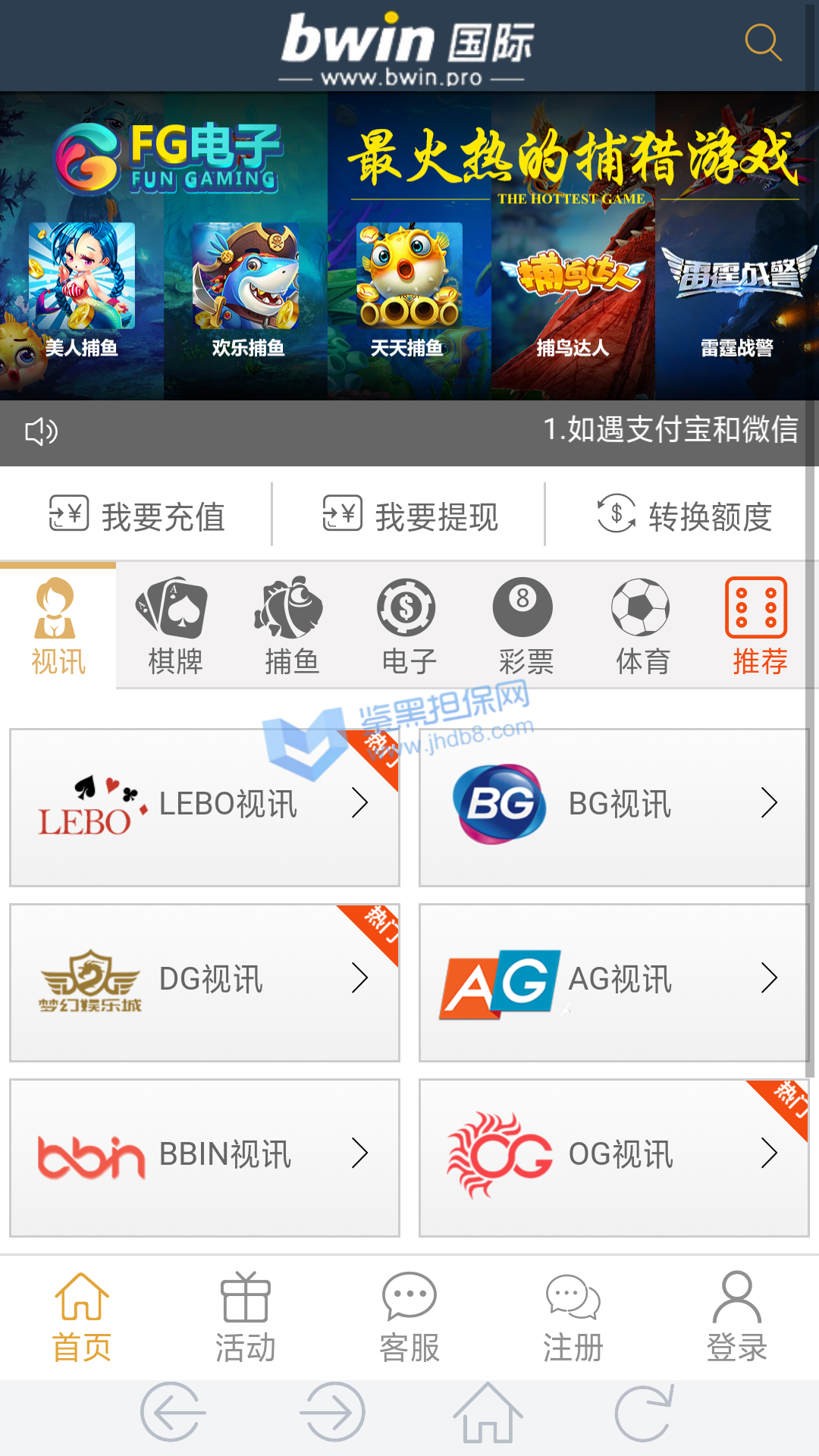Select the 电子 category tab

409,627
